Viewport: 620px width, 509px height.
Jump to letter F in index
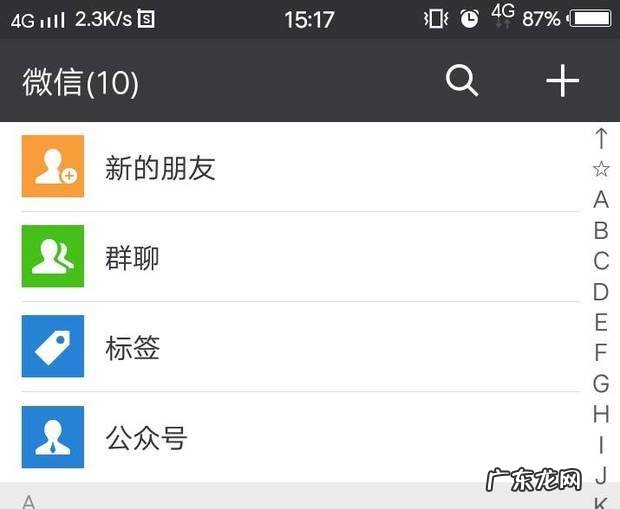[601, 352]
